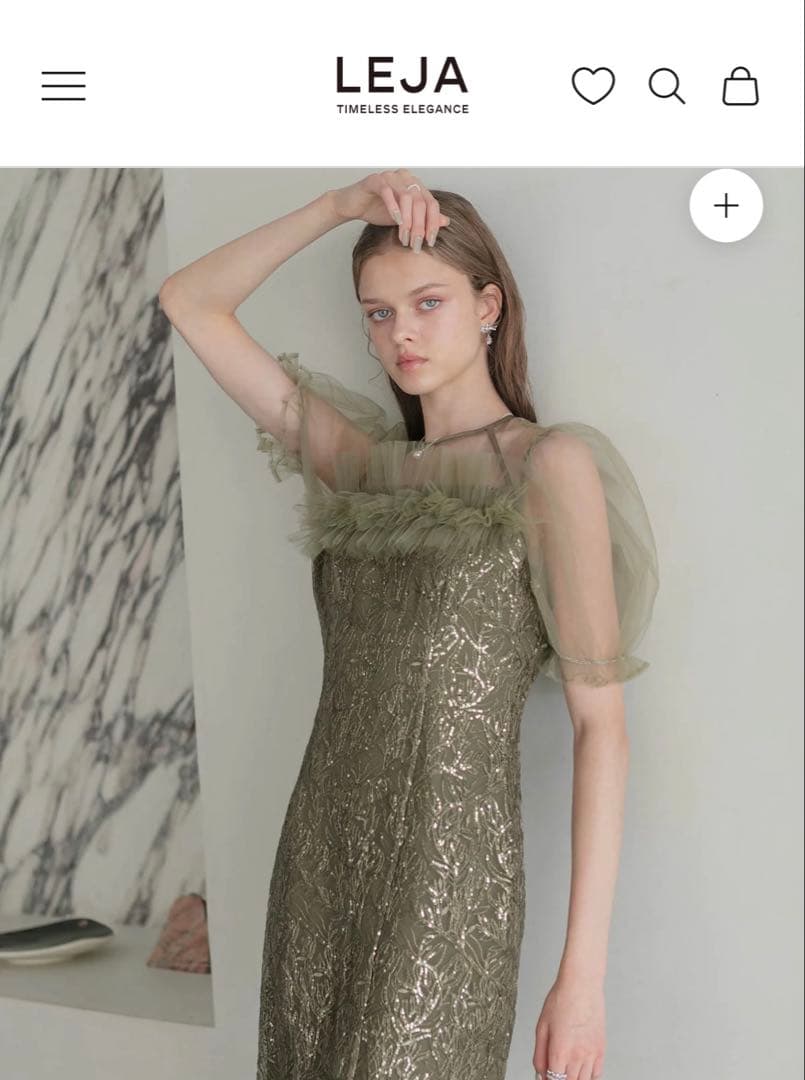Go to LEJA home via header logo
805x1080 pixels.
402,84
